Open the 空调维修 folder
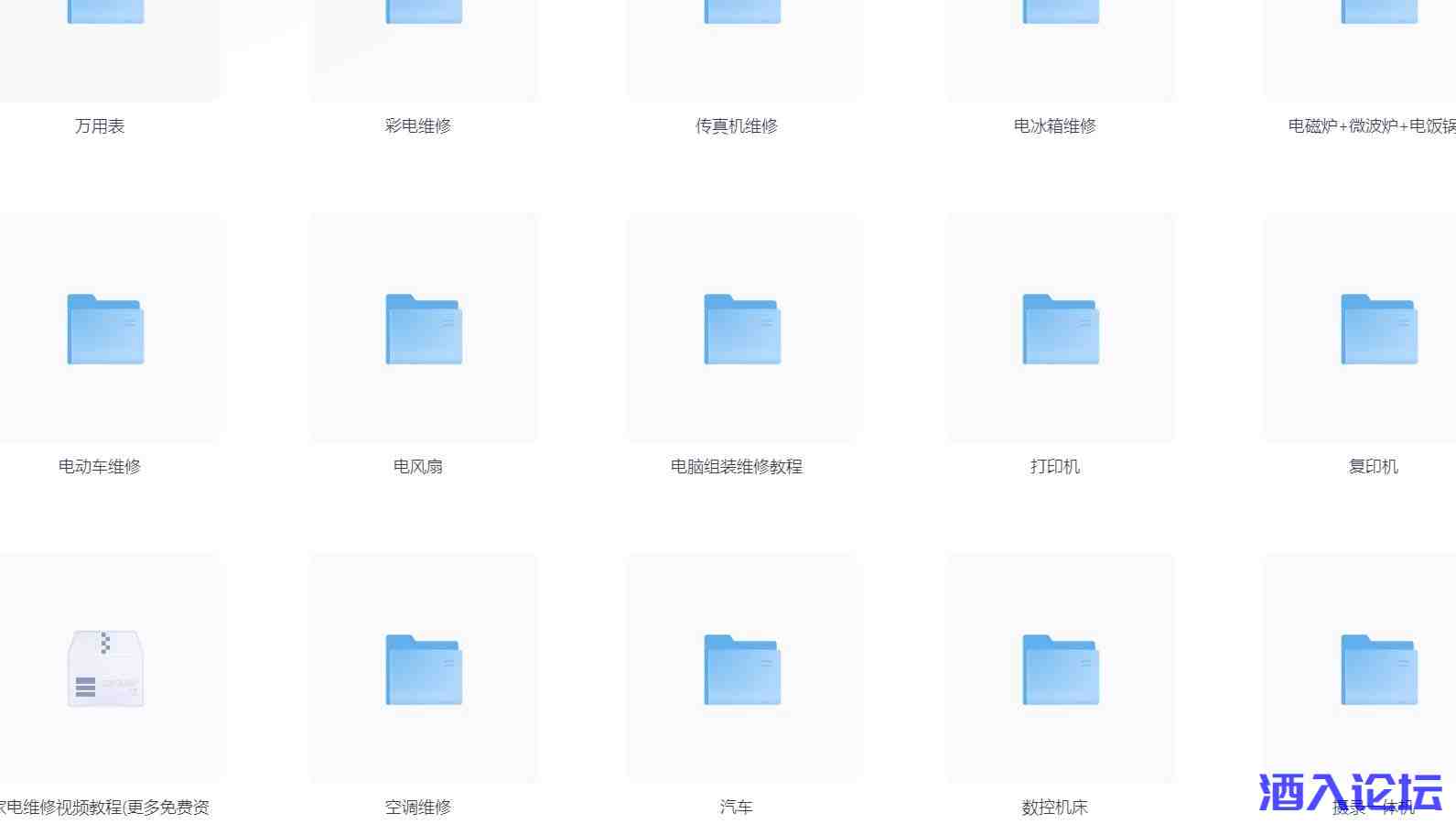This screenshot has height=824, width=1456. pyautogui.click(x=423, y=669)
